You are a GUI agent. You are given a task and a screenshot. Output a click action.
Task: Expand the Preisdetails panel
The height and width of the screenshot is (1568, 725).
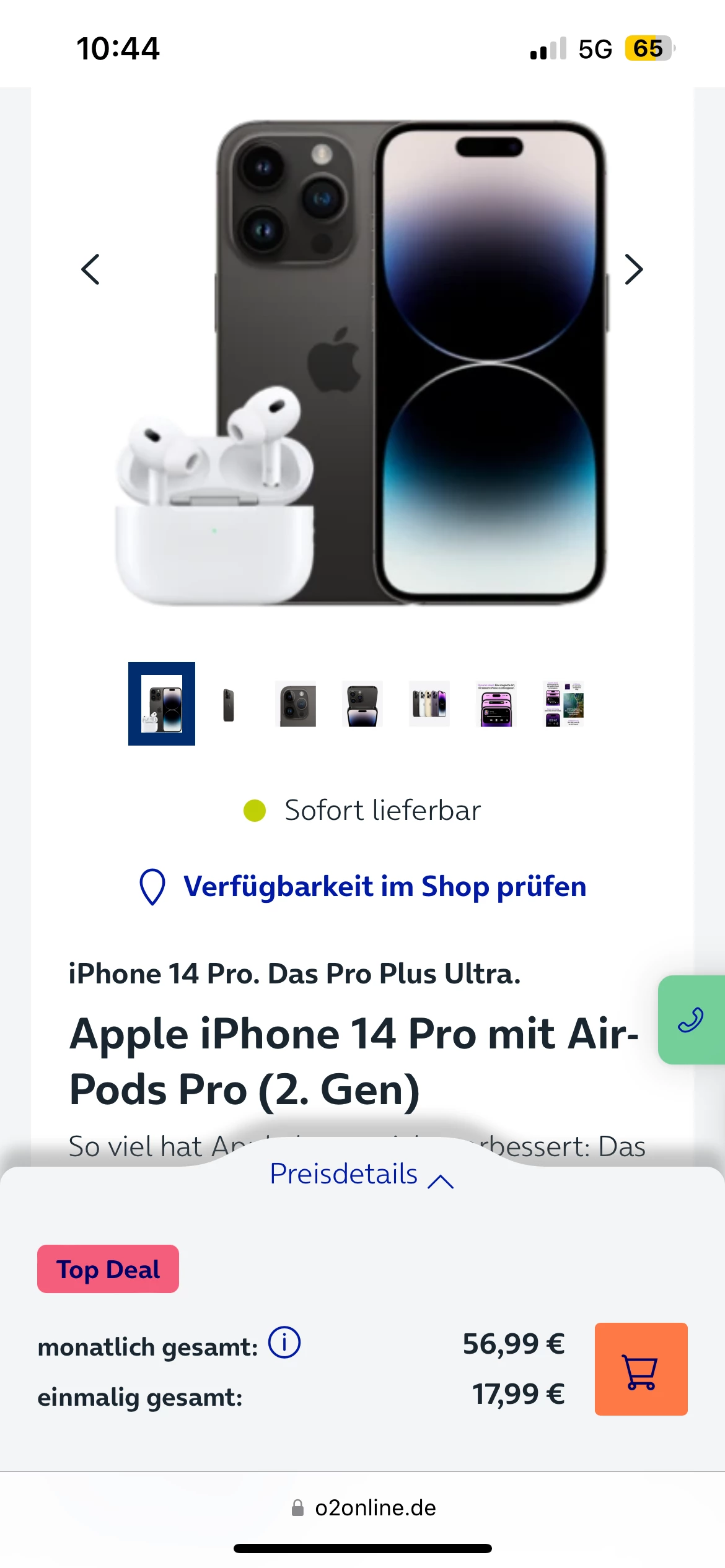[362, 1174]
